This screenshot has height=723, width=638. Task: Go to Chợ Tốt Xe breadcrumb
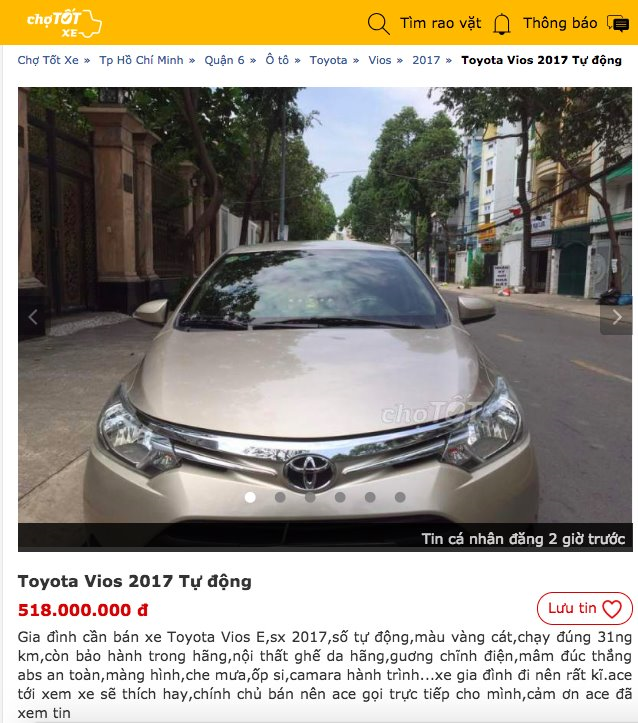pos(49,60)
